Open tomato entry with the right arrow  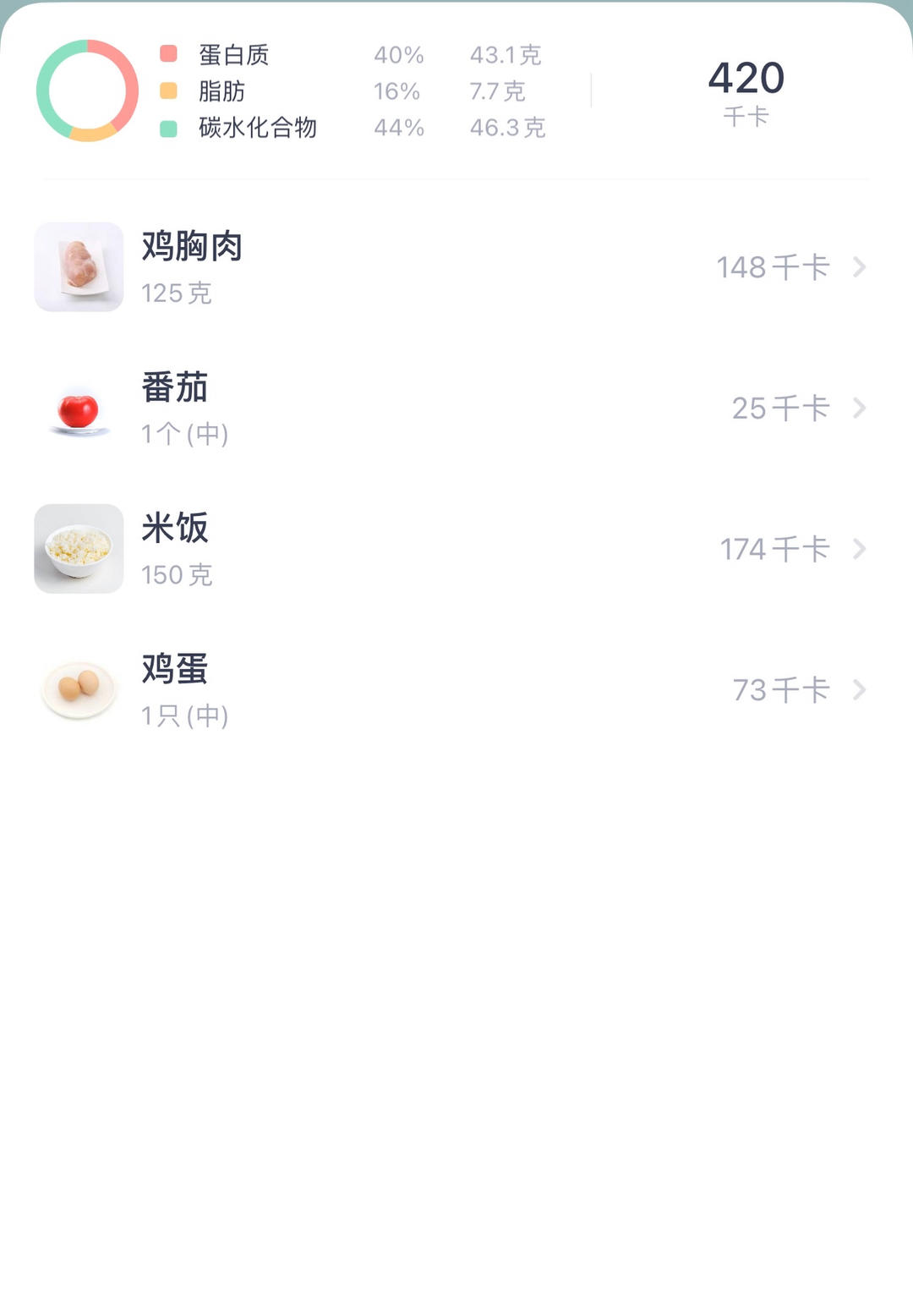pos(859,408)
